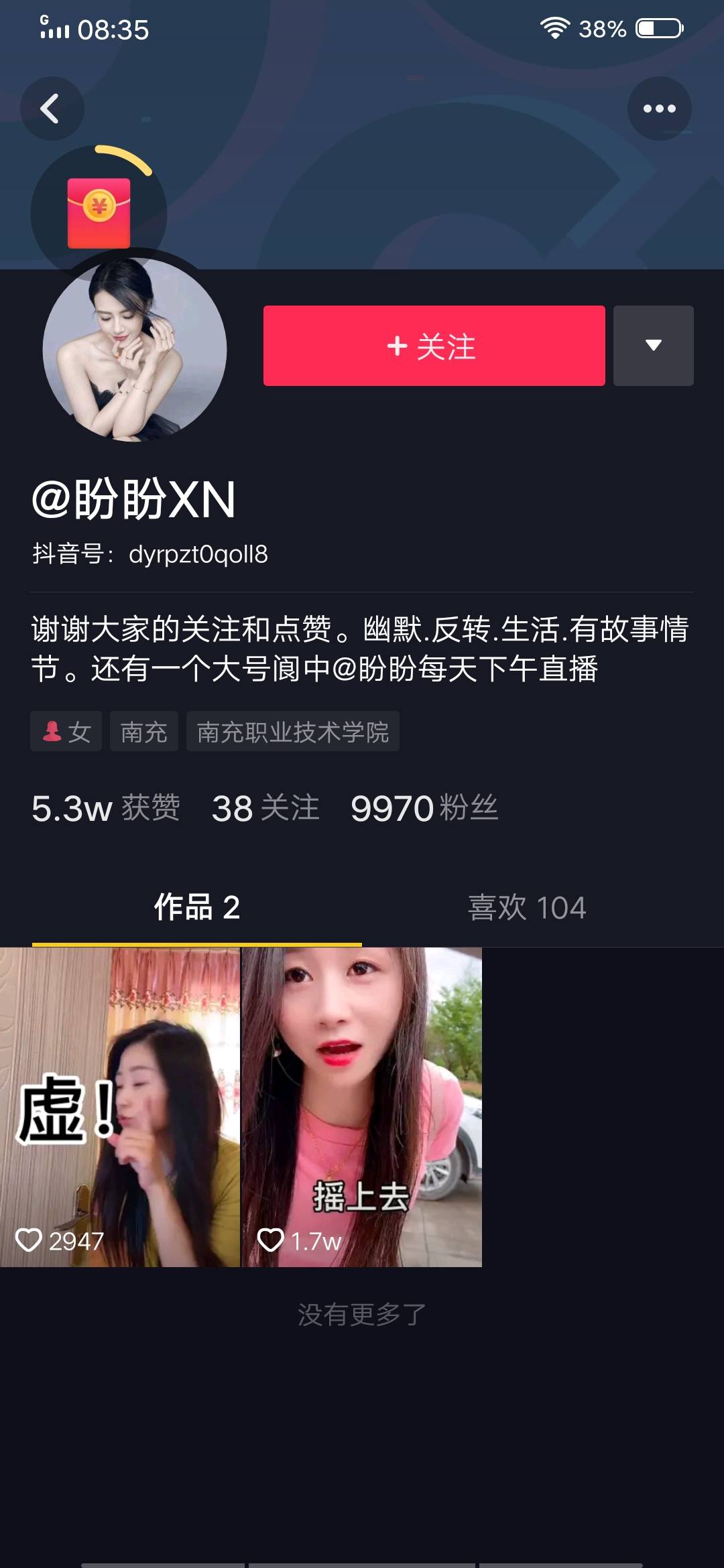
Task: Open the more options menu
Action: coord(660,109)
